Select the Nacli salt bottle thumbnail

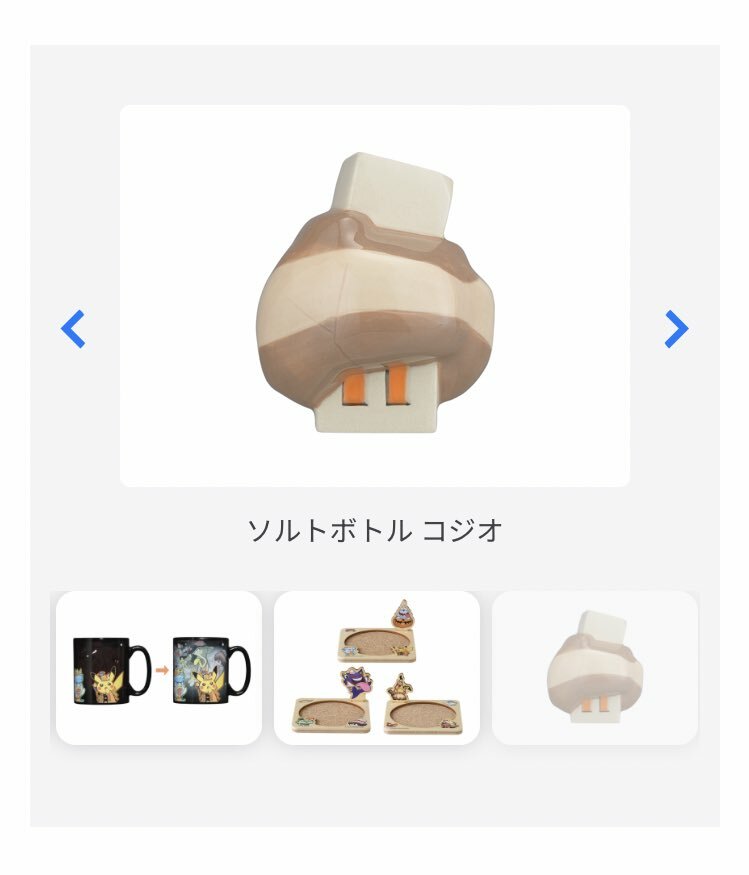595,668
